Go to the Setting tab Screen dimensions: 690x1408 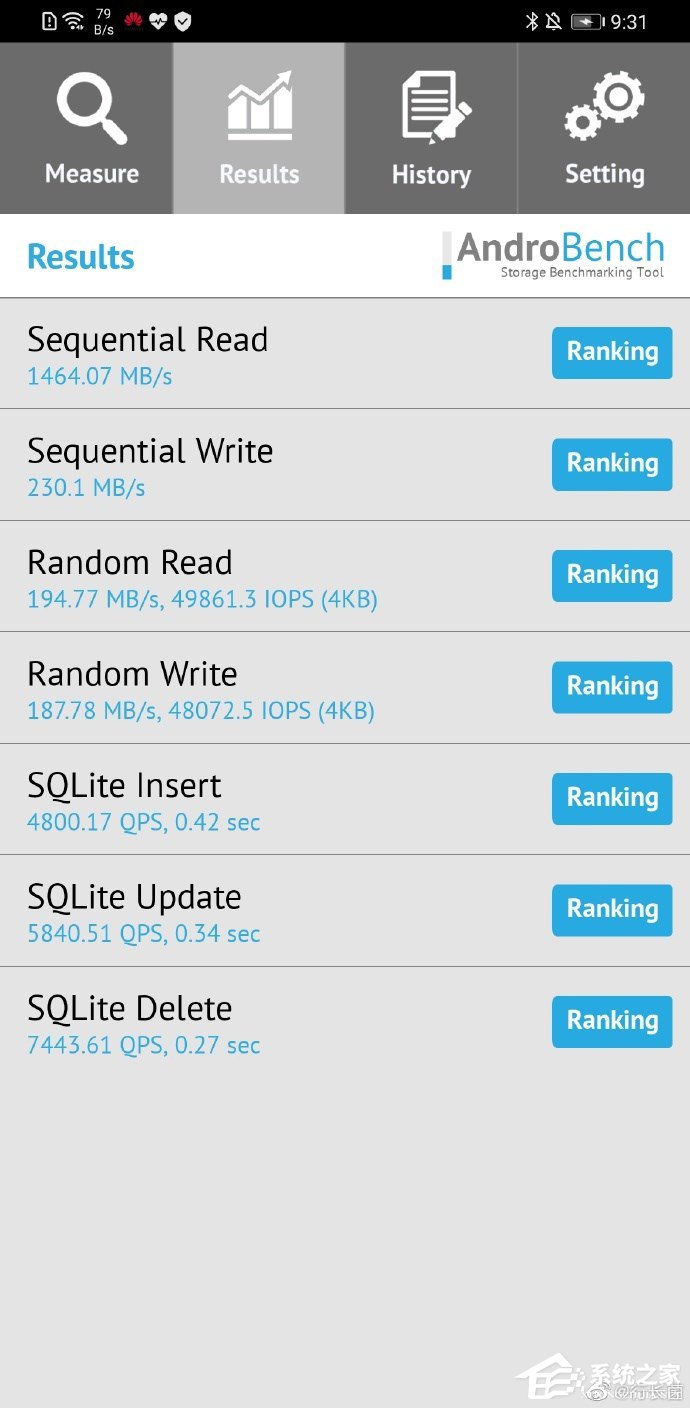(x=604, y=129)
